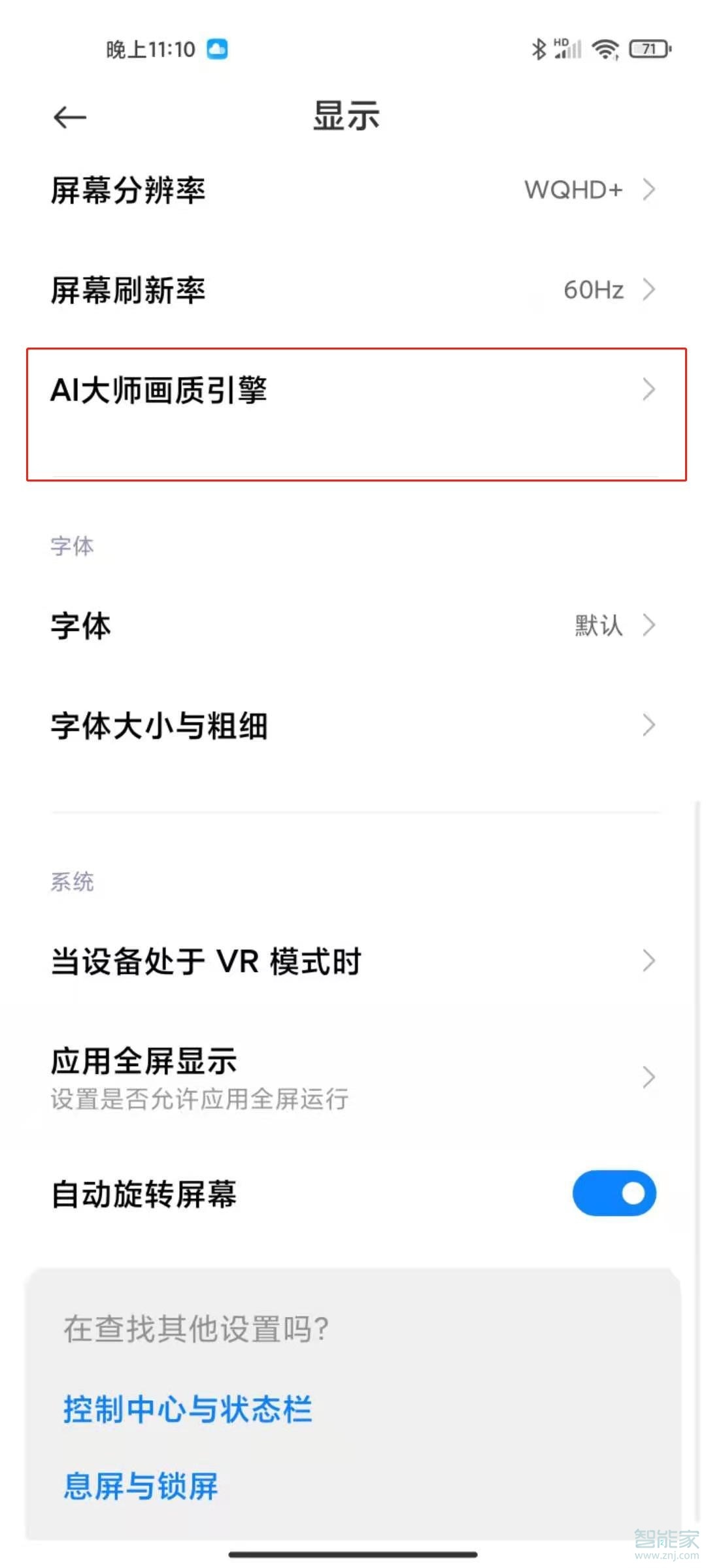Viewport: 706px width, 1568px height.
Task: Open AI大师画质引擎 using its arrow
Action: (649, 390)
